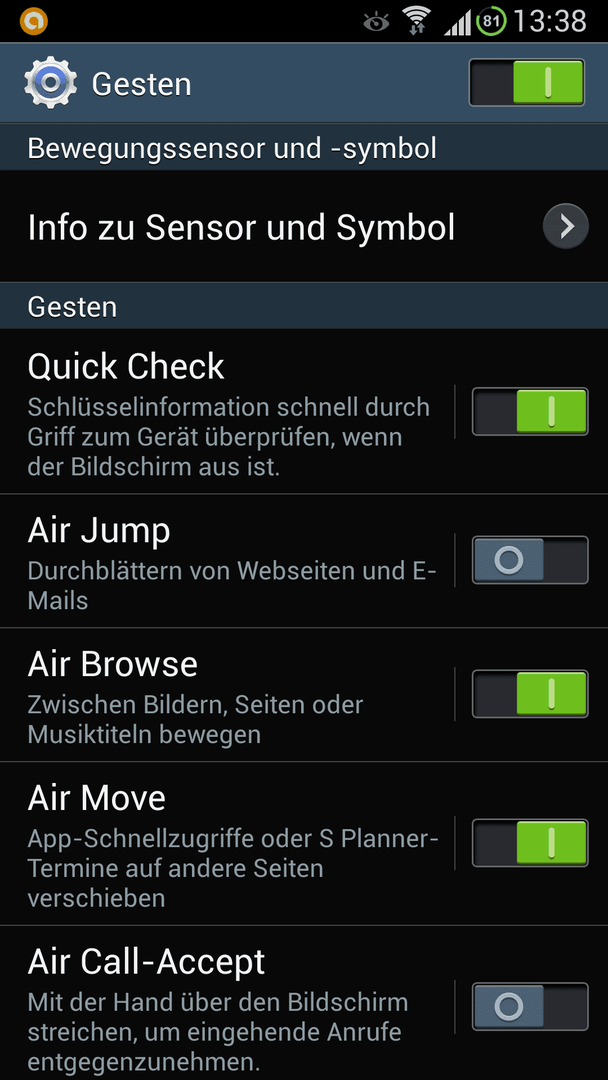The image size is (608, 1080).
Task: Open Quick Check details
Action: [x=227, y=411]
